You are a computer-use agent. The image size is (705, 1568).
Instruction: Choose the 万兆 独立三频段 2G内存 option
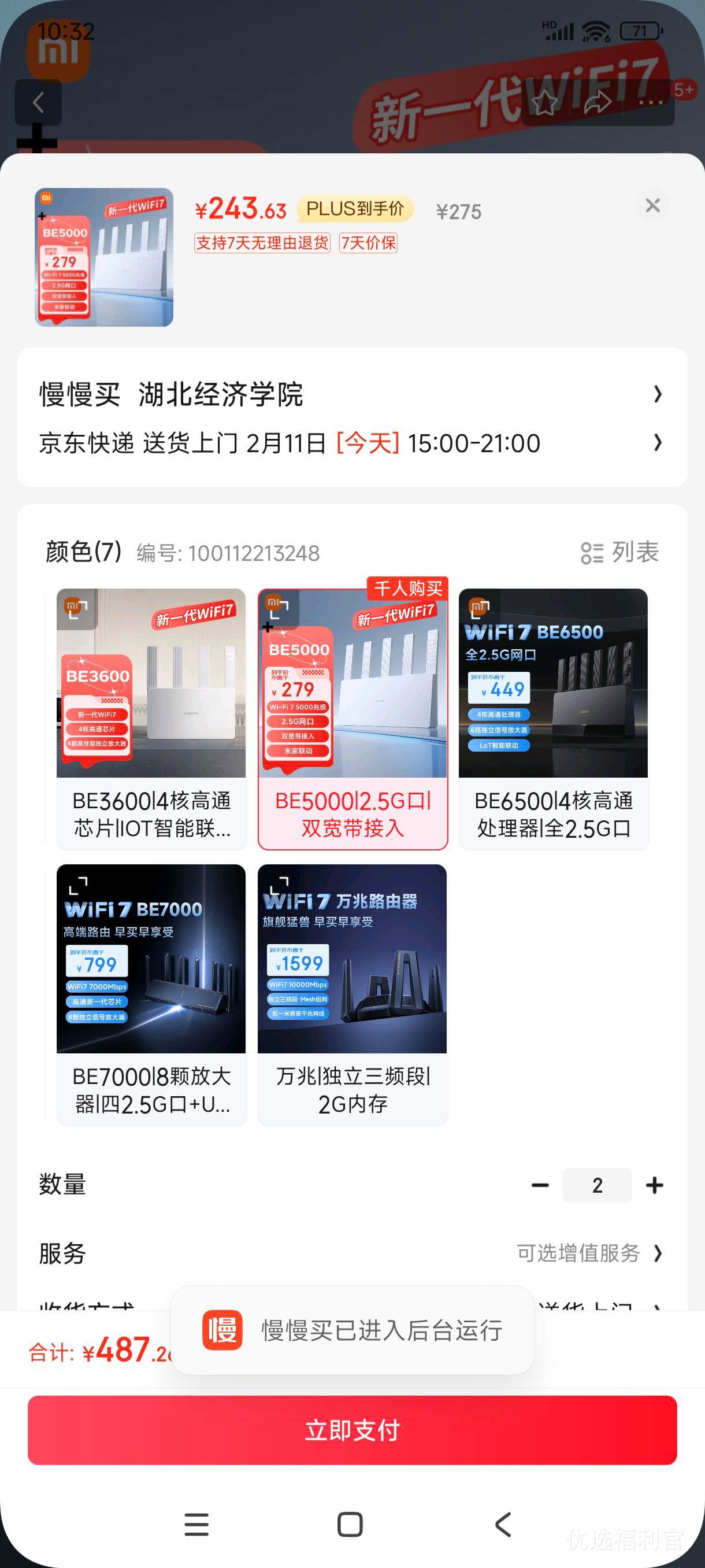(x=353, y=994)
